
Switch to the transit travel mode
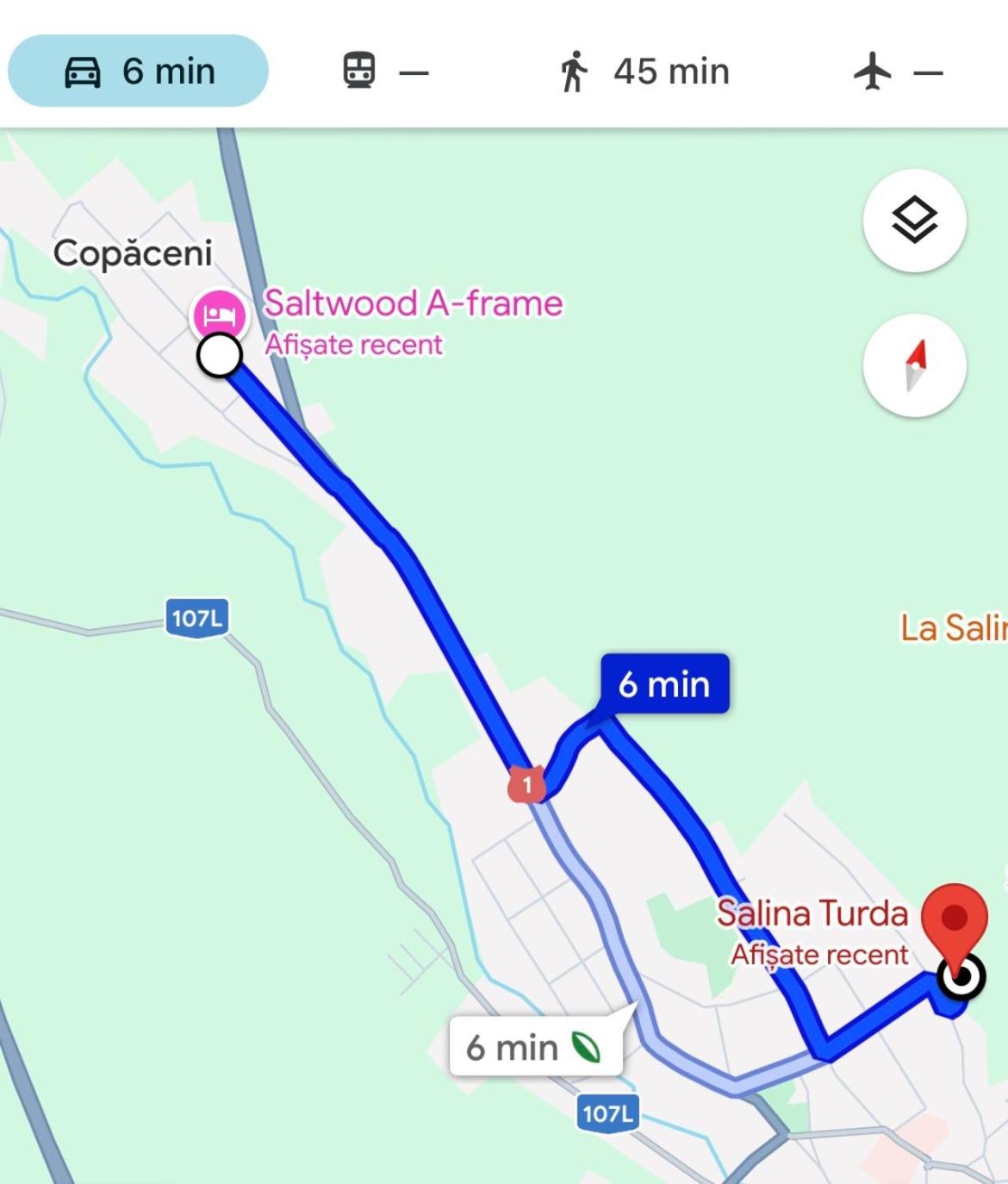pyautogui.click(x=384, y=71)
